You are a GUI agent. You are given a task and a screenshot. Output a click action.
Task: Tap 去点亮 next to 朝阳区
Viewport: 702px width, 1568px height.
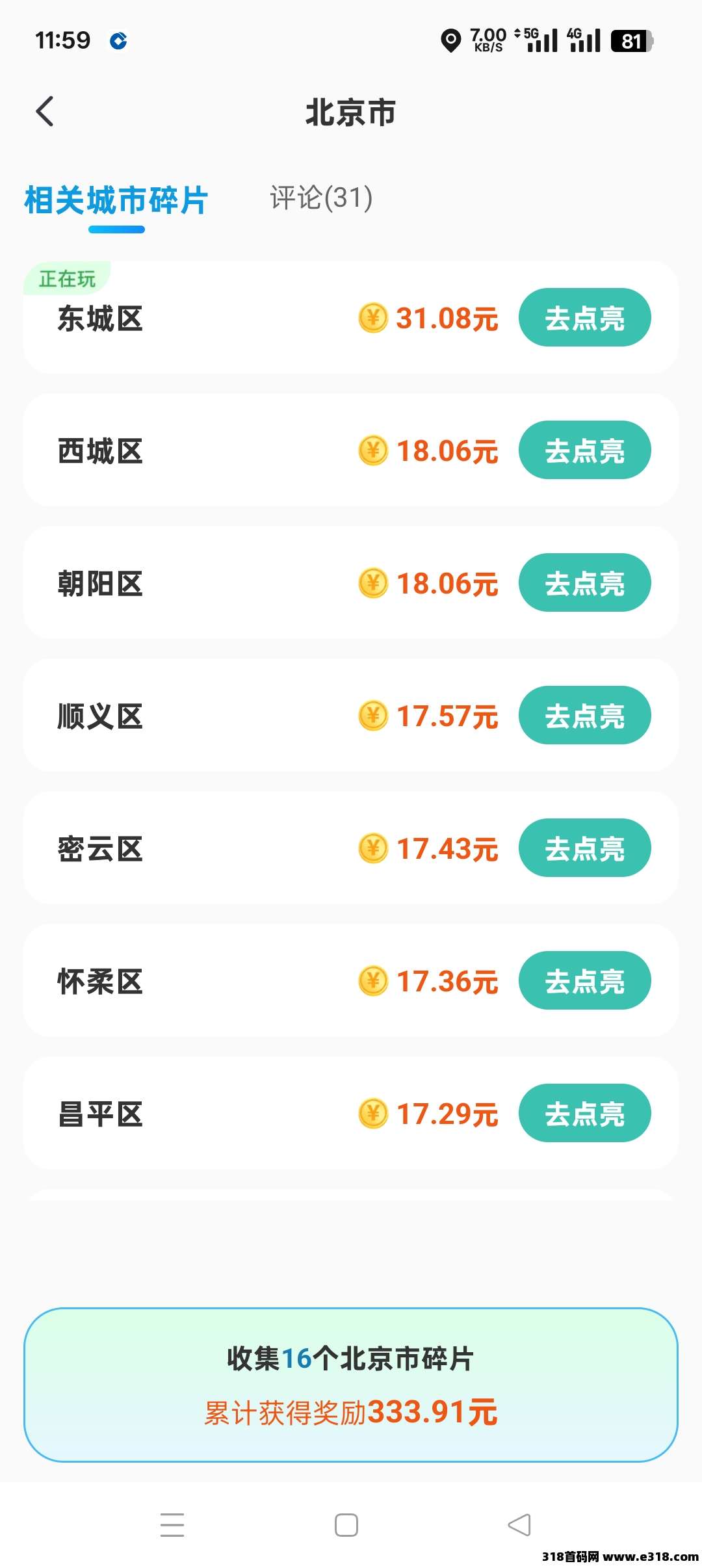coord(584,583)
